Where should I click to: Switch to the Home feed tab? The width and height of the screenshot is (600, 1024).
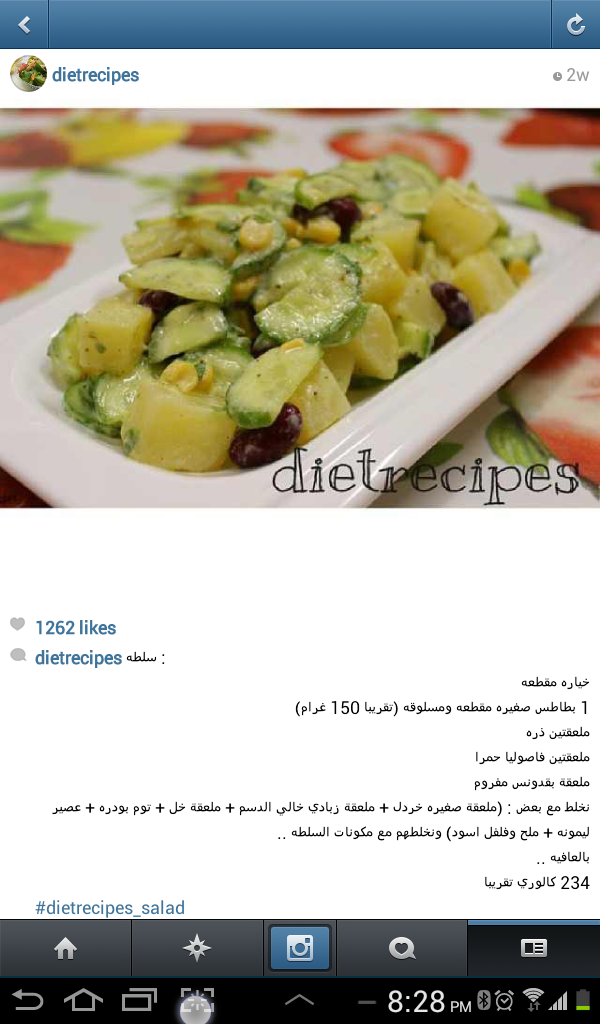65,949
